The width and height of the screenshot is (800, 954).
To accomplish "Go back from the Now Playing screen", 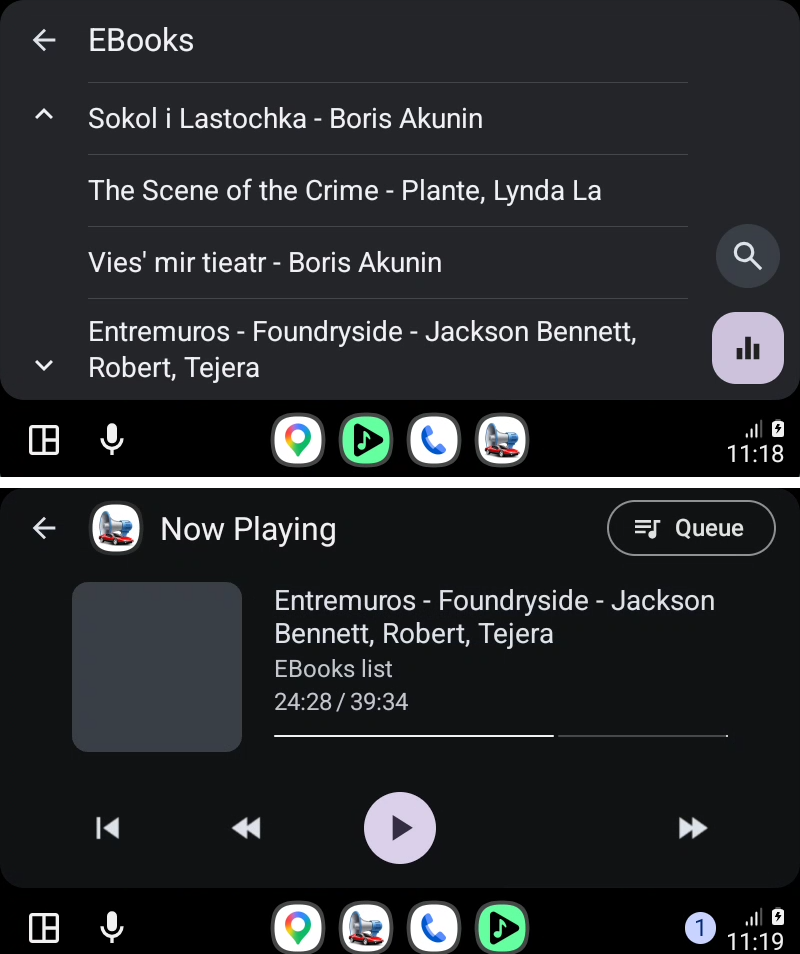I will (43, 528).
